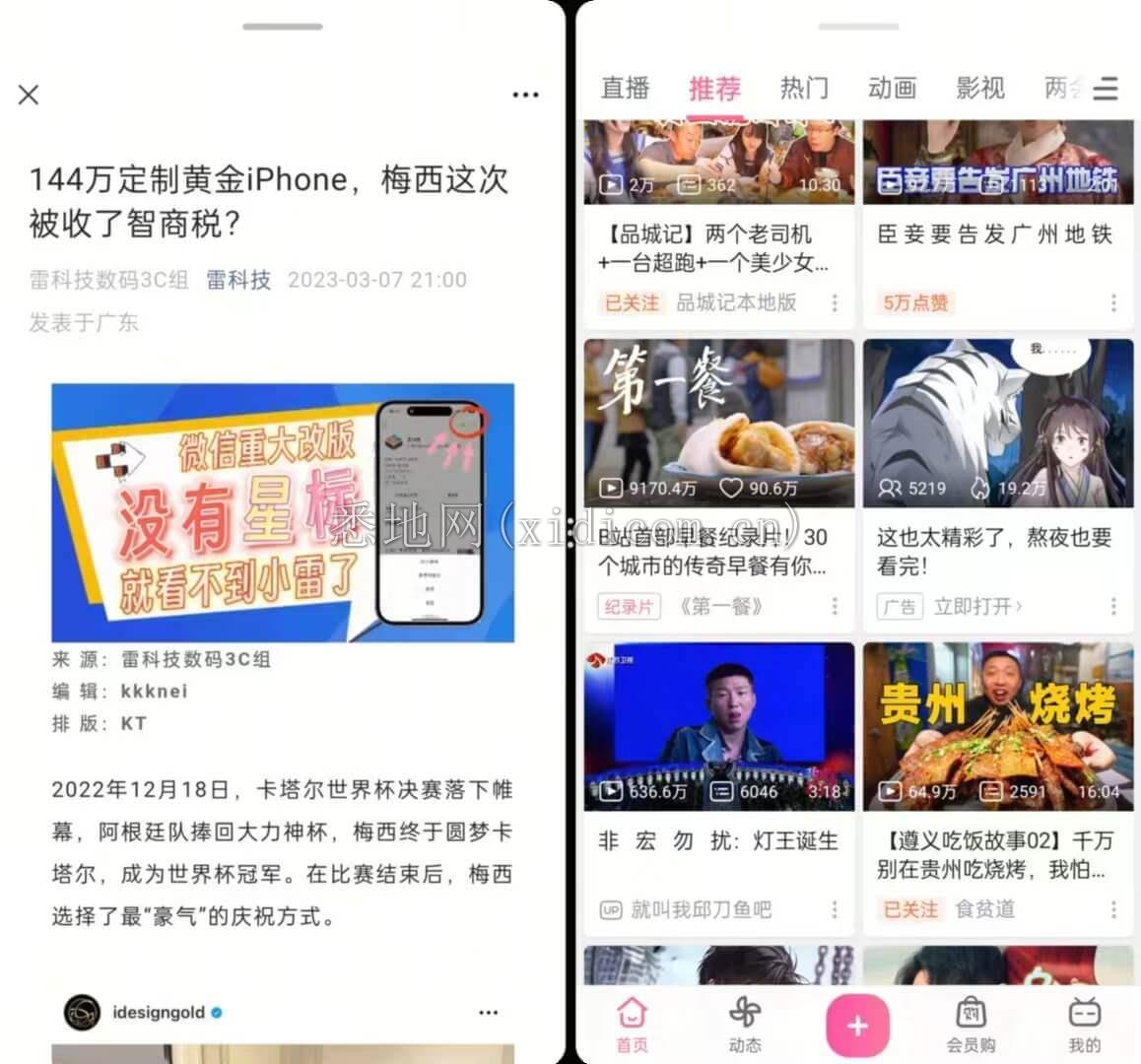Open more options for the 食贫道 video
The image size is (1141, 1064).
(1113, 909)
